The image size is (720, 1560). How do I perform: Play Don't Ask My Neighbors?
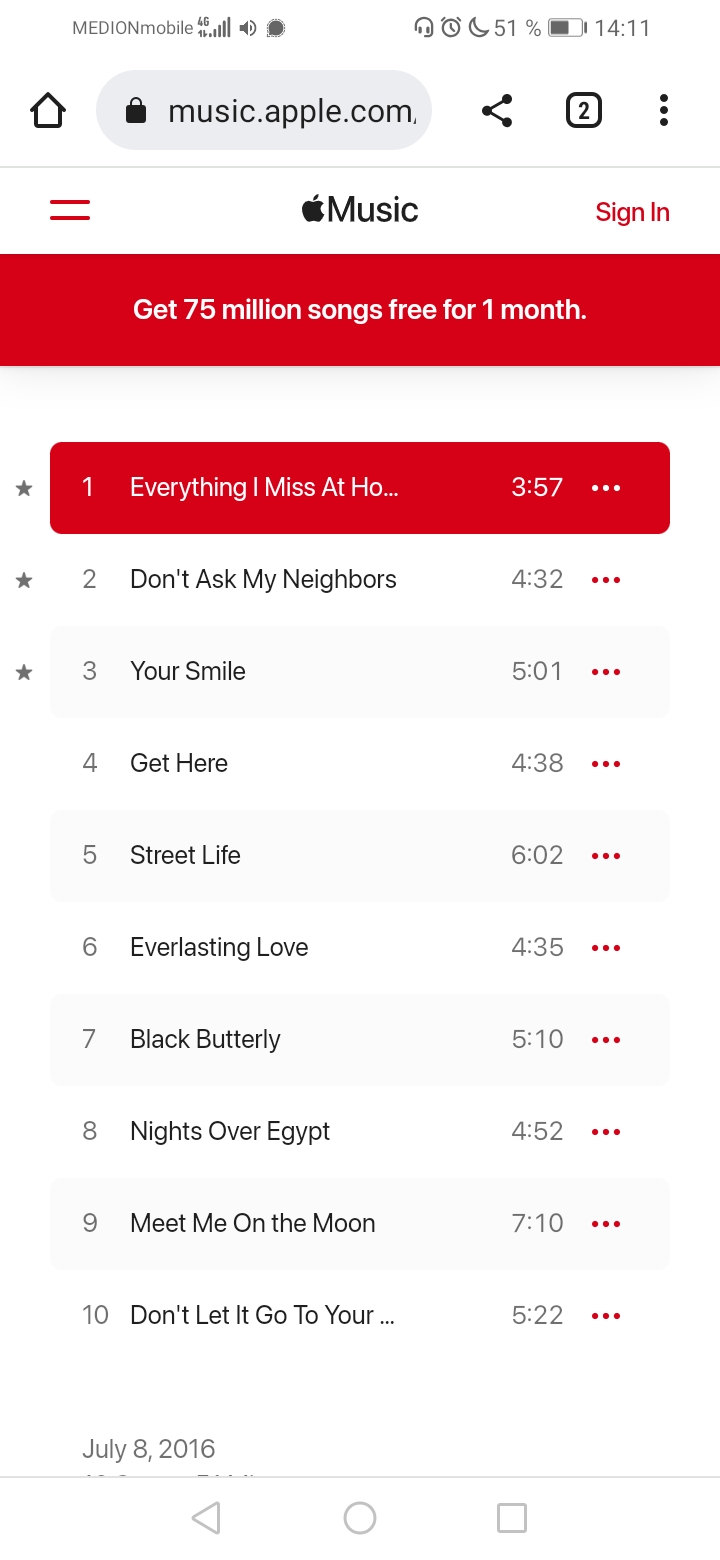pos(263,580)
